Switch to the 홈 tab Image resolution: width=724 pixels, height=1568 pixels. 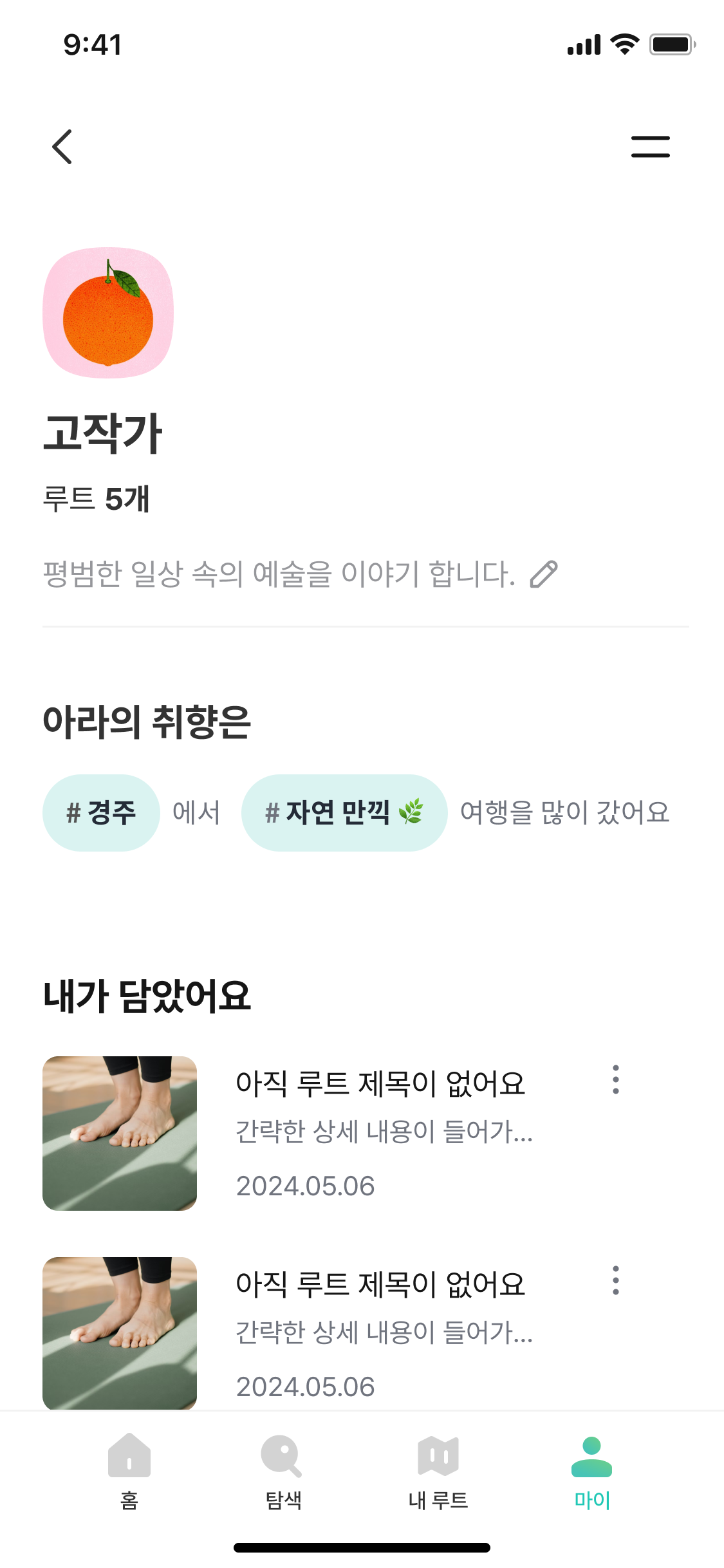click(129, 1471)
